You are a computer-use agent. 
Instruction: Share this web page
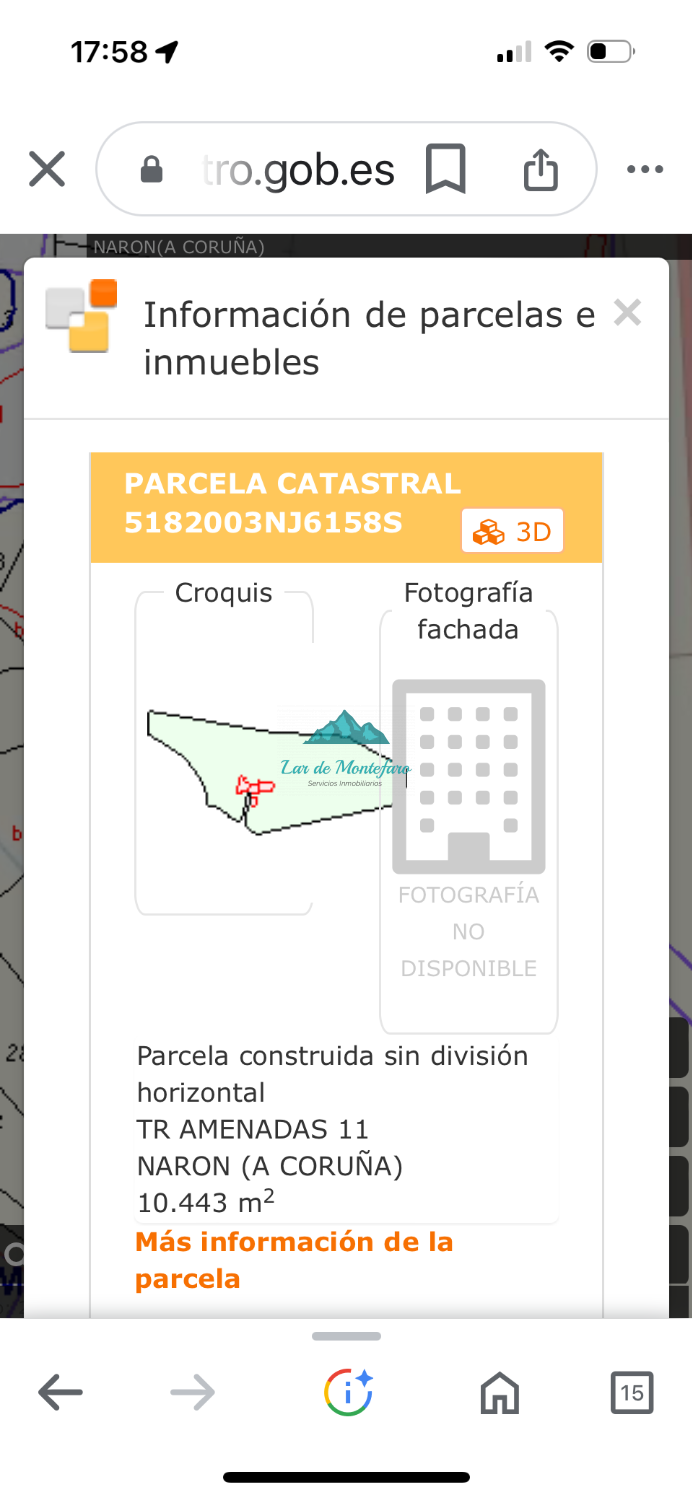540,170
